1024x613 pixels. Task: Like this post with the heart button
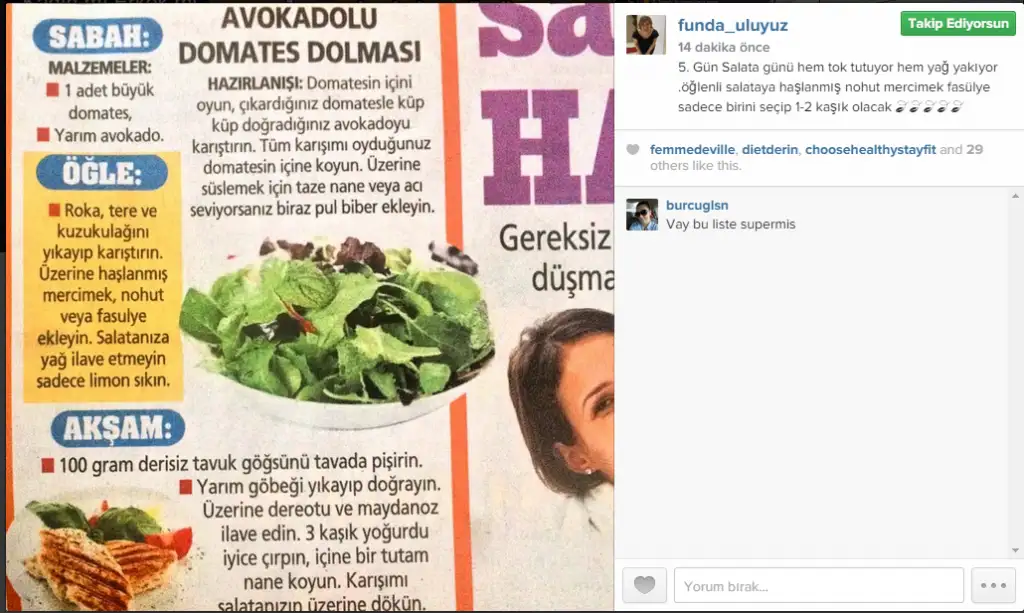coord(645,586)
